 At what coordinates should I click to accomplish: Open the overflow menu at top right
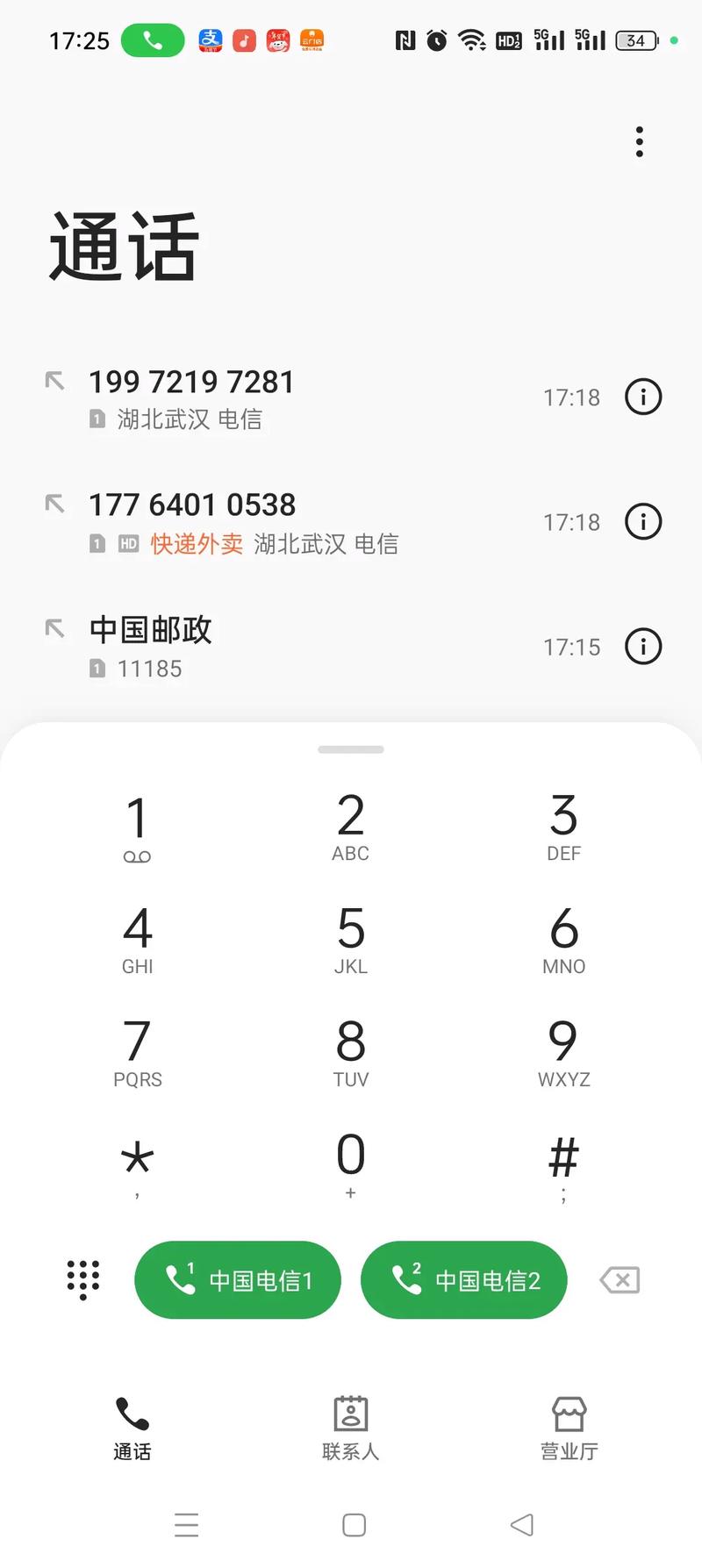pyautogui.click(x=639, y=141)
